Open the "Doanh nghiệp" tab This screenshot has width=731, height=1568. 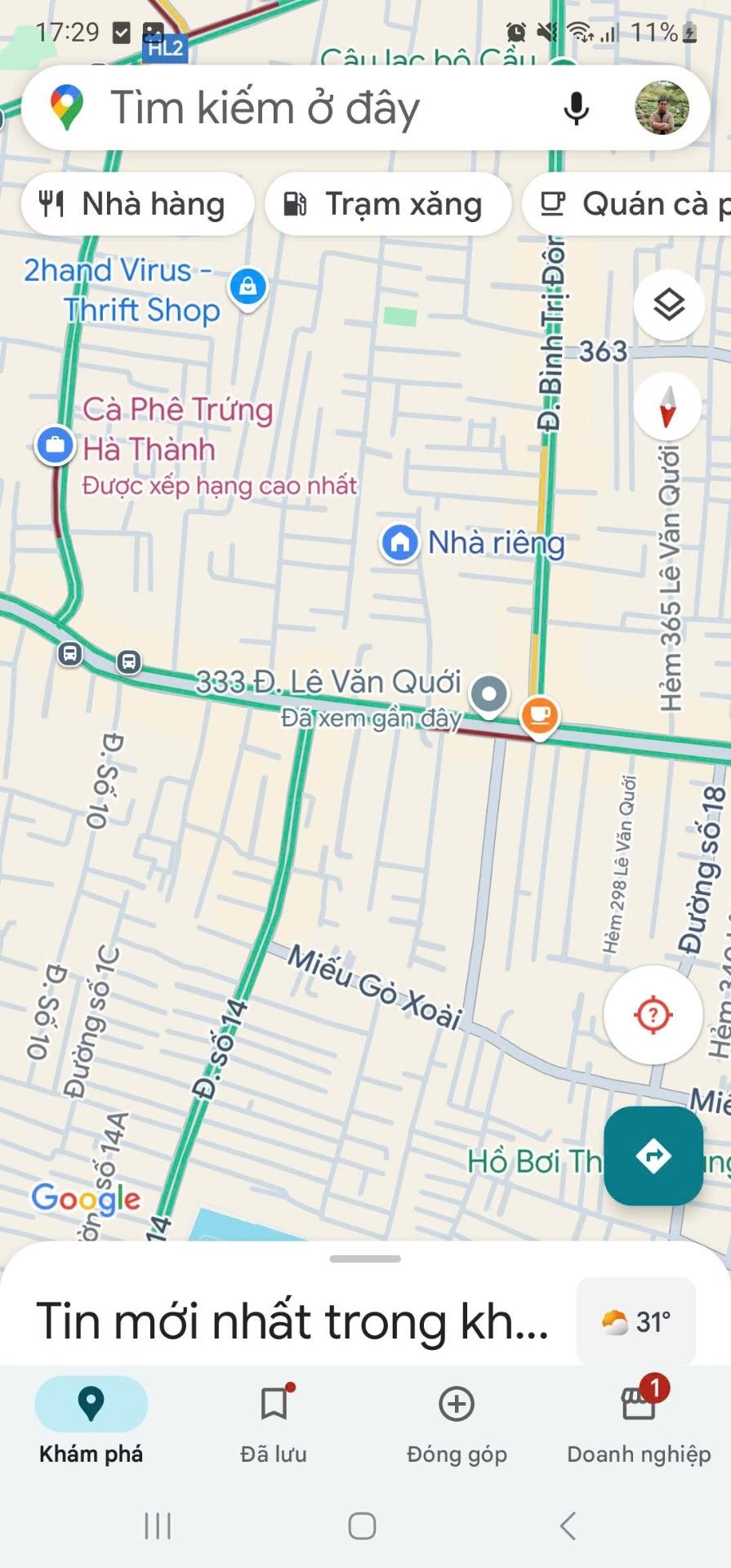pyautogui.click(x=639, y=1421)
